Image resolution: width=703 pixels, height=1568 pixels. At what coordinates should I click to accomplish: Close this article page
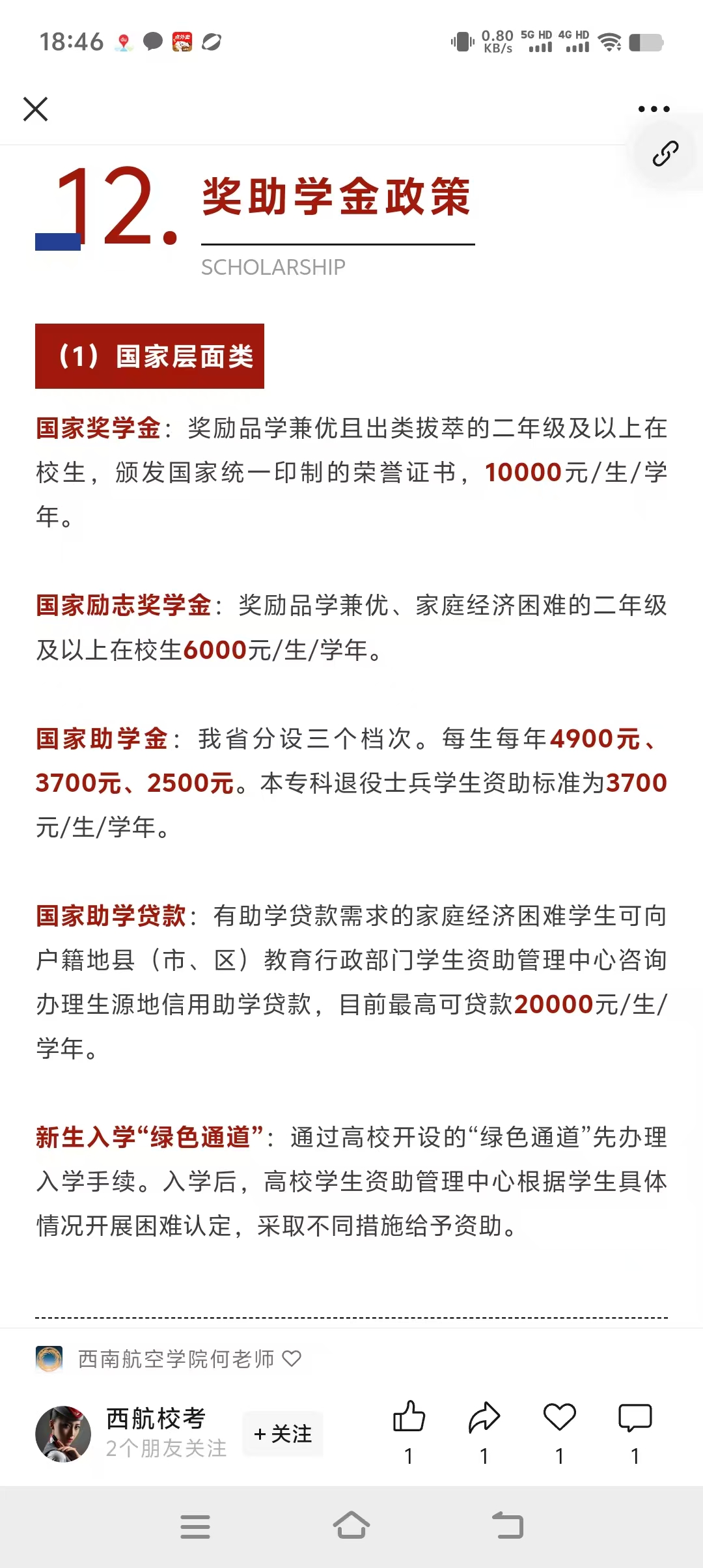click(x=36, y=109)
